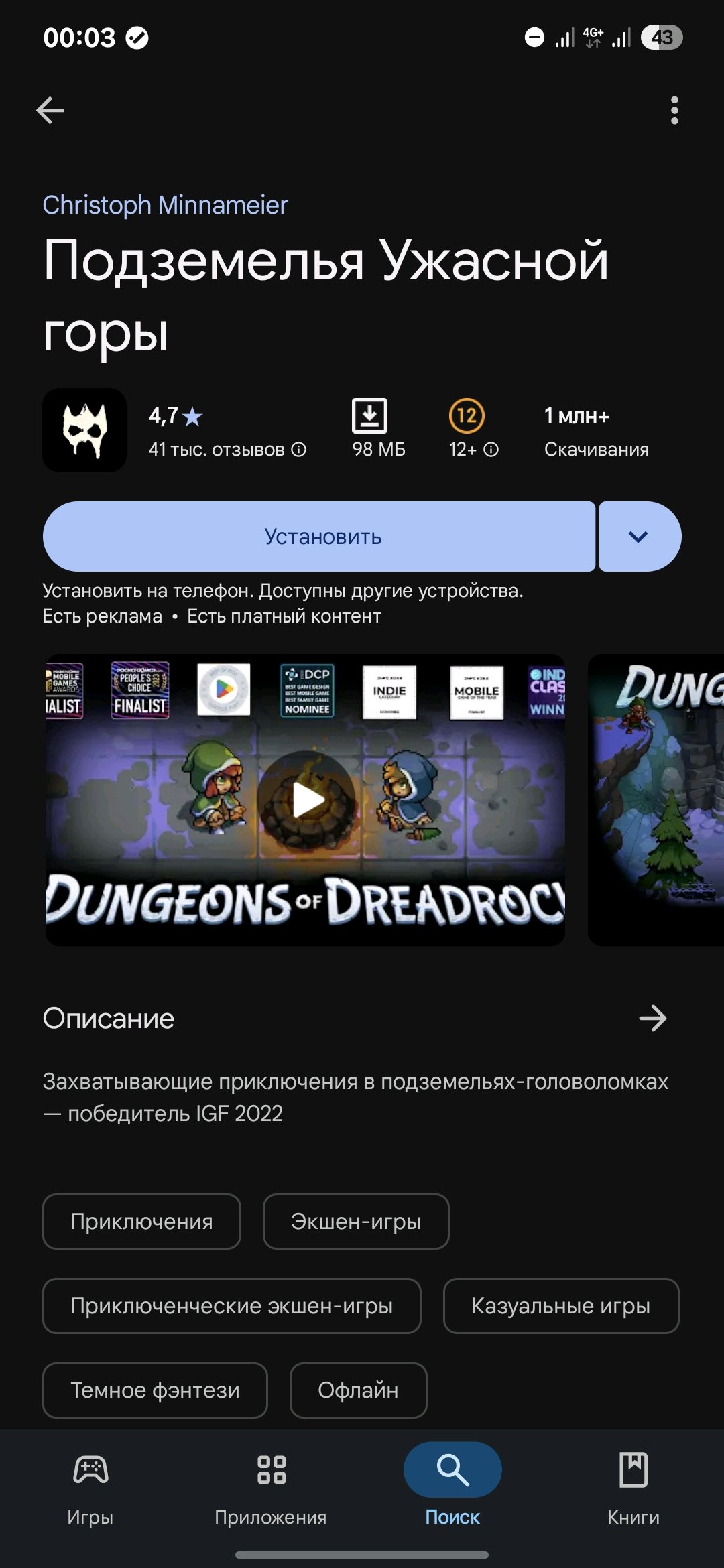This screenshot has height=1568, width=724.
Task: Expand install options dropdown arrow
Action: (639, 537)
